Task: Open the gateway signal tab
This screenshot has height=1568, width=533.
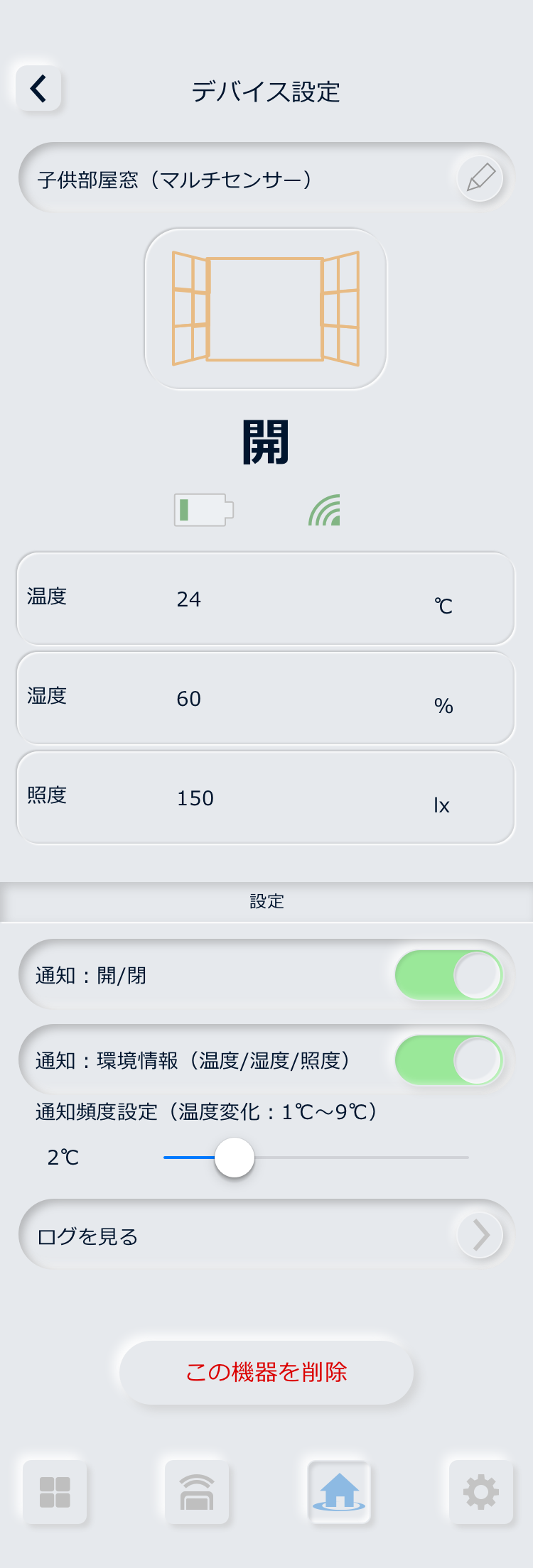Action: pyautogui.click(x=197, y=1492)
